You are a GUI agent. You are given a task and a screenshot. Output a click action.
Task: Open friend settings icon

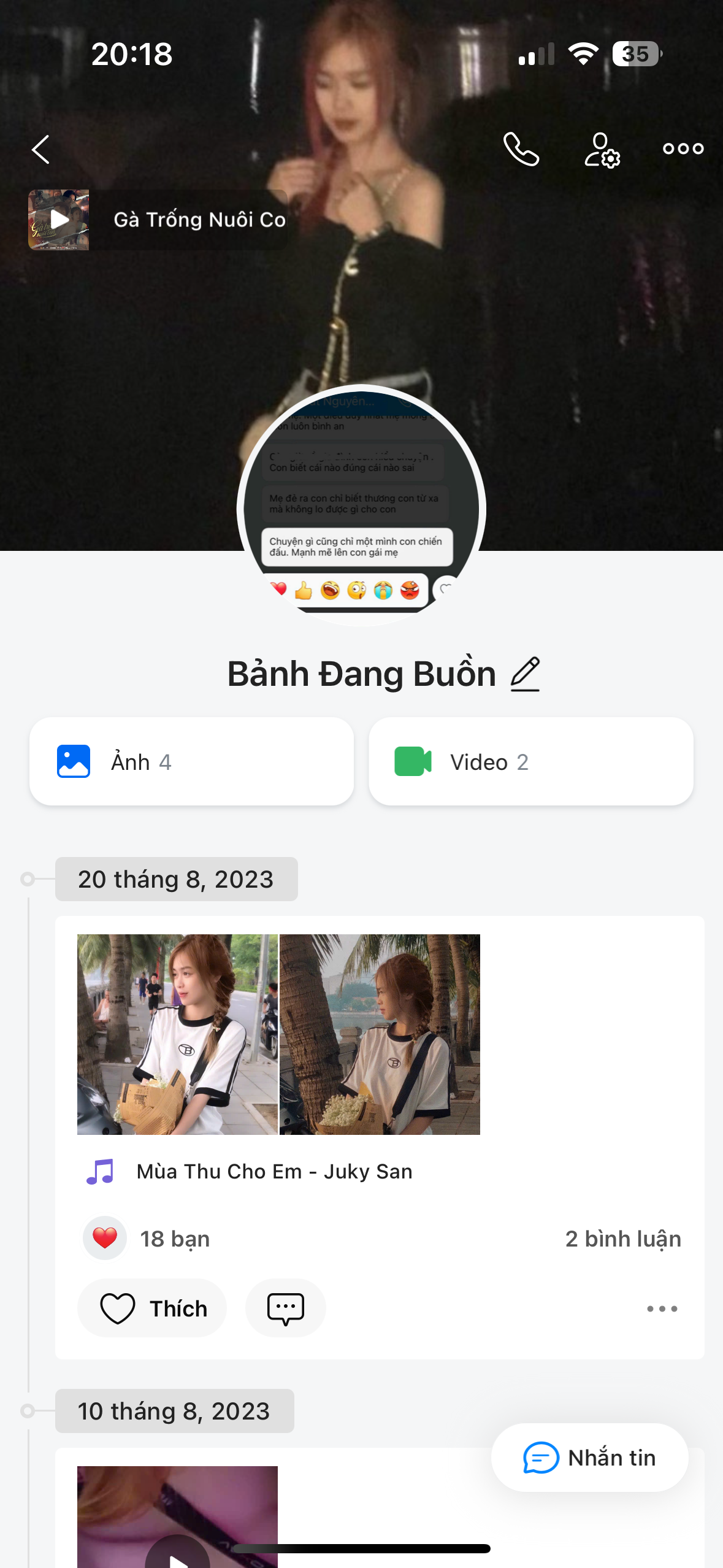(602, 149)
